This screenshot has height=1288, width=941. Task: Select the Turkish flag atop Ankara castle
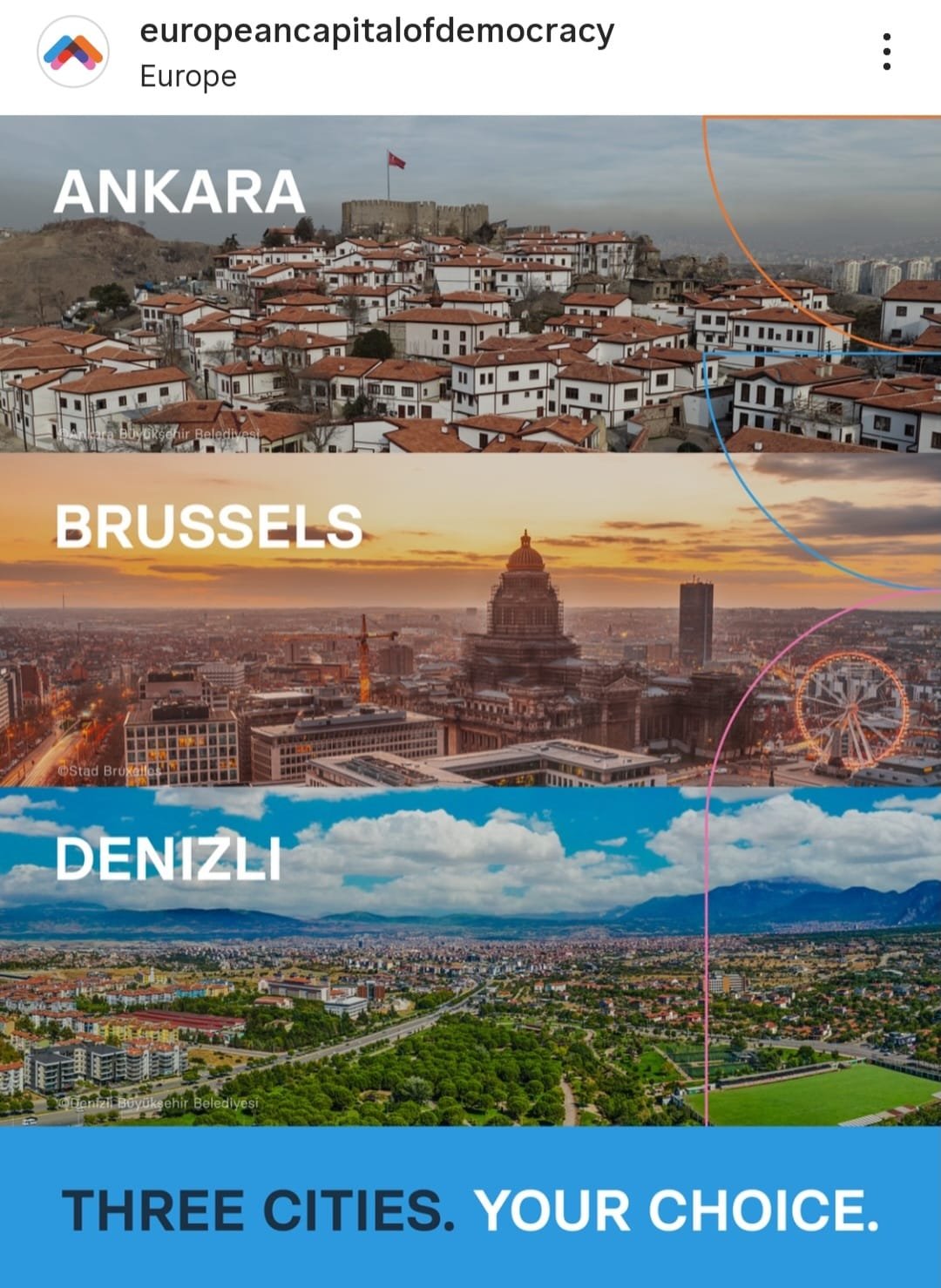(x=394, y=159)
